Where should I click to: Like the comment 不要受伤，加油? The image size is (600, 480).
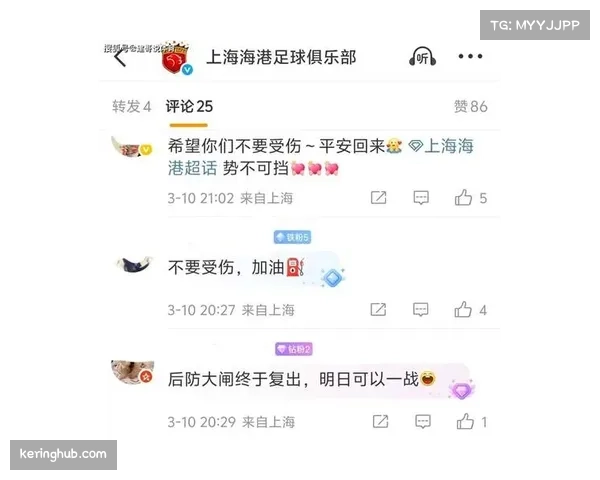[464, 310]
